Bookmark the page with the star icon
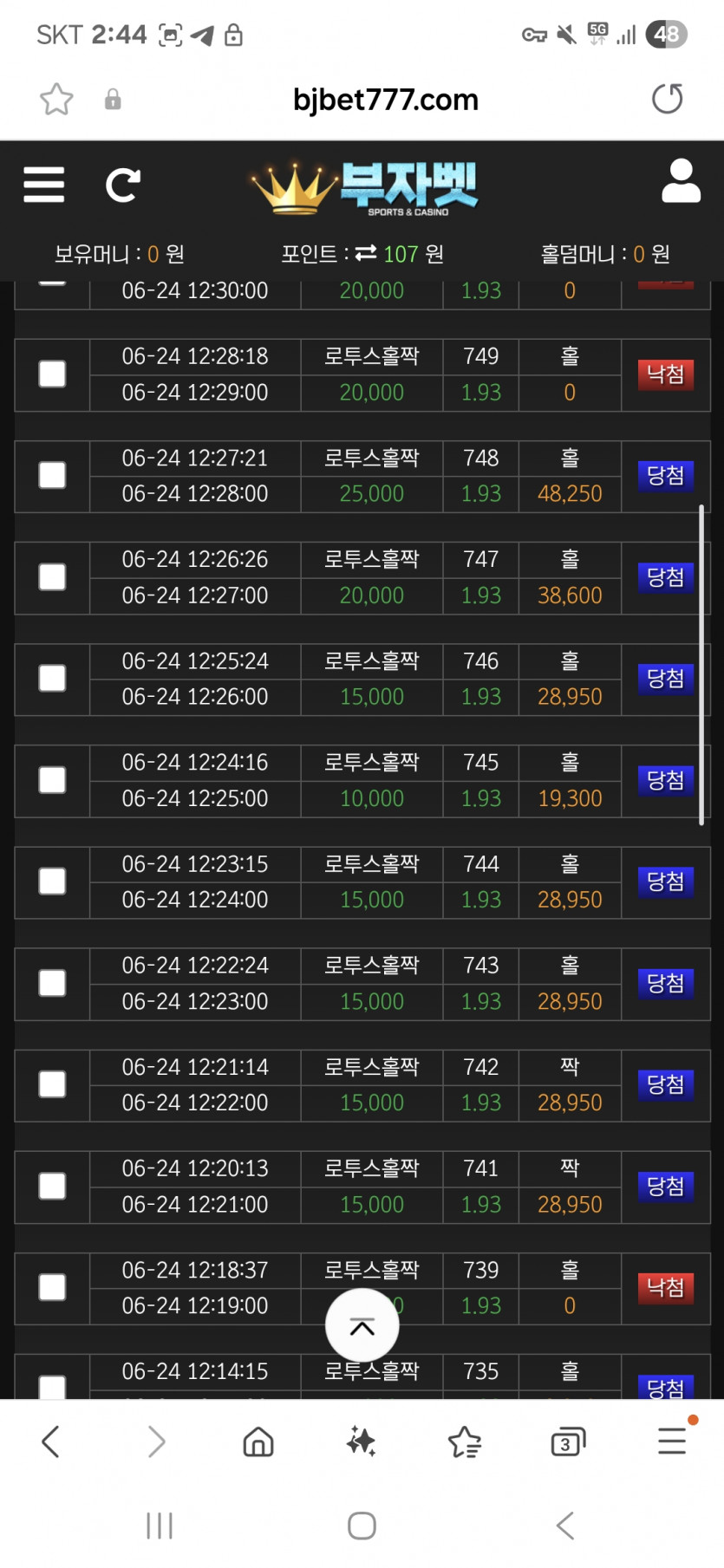The width and height of the screenshot is (724, 1568). coord(56,100)
